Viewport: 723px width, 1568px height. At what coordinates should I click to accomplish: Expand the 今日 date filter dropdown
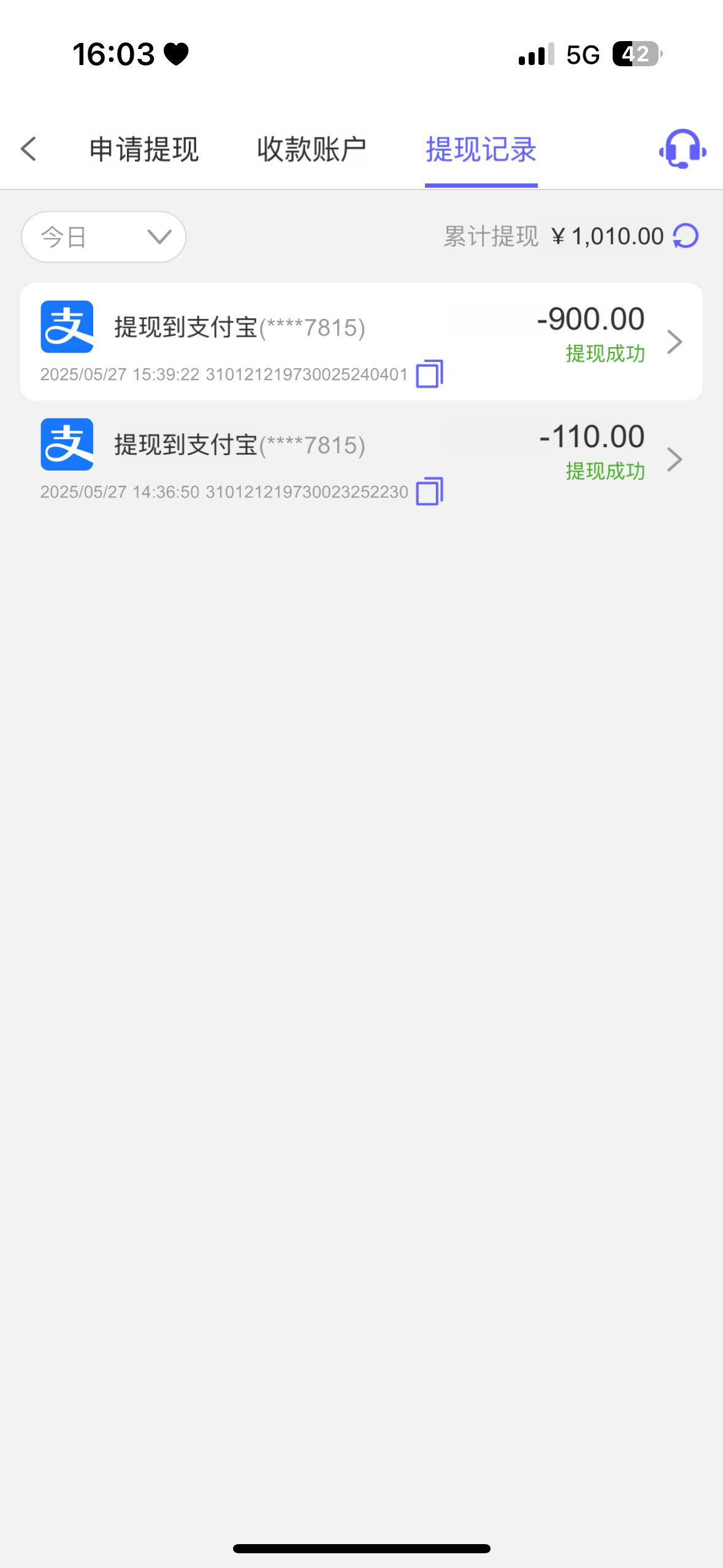[104, 237]
